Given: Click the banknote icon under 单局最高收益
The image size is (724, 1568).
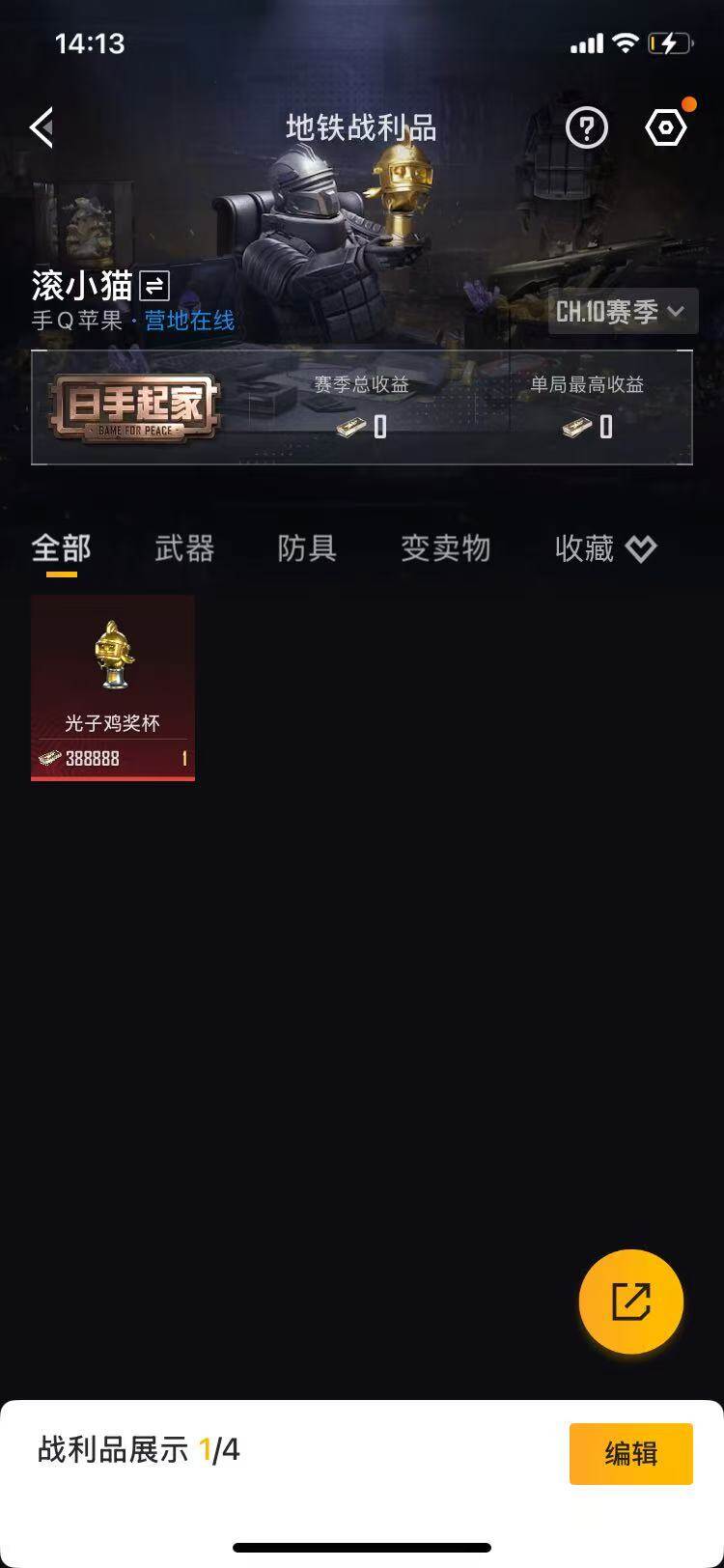Looking at the screenshot, I should click(574, 425).
